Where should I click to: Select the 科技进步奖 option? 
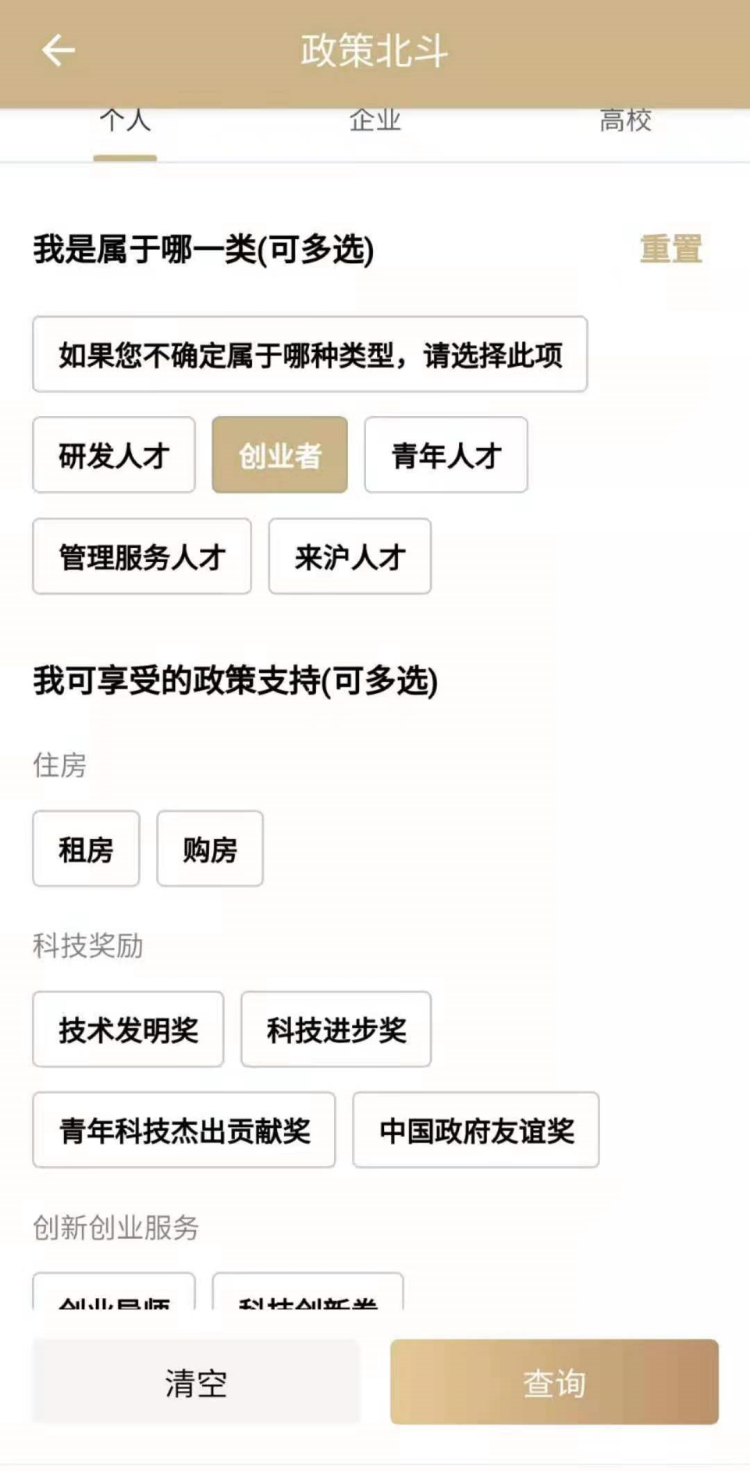(x=336, y=1030)
